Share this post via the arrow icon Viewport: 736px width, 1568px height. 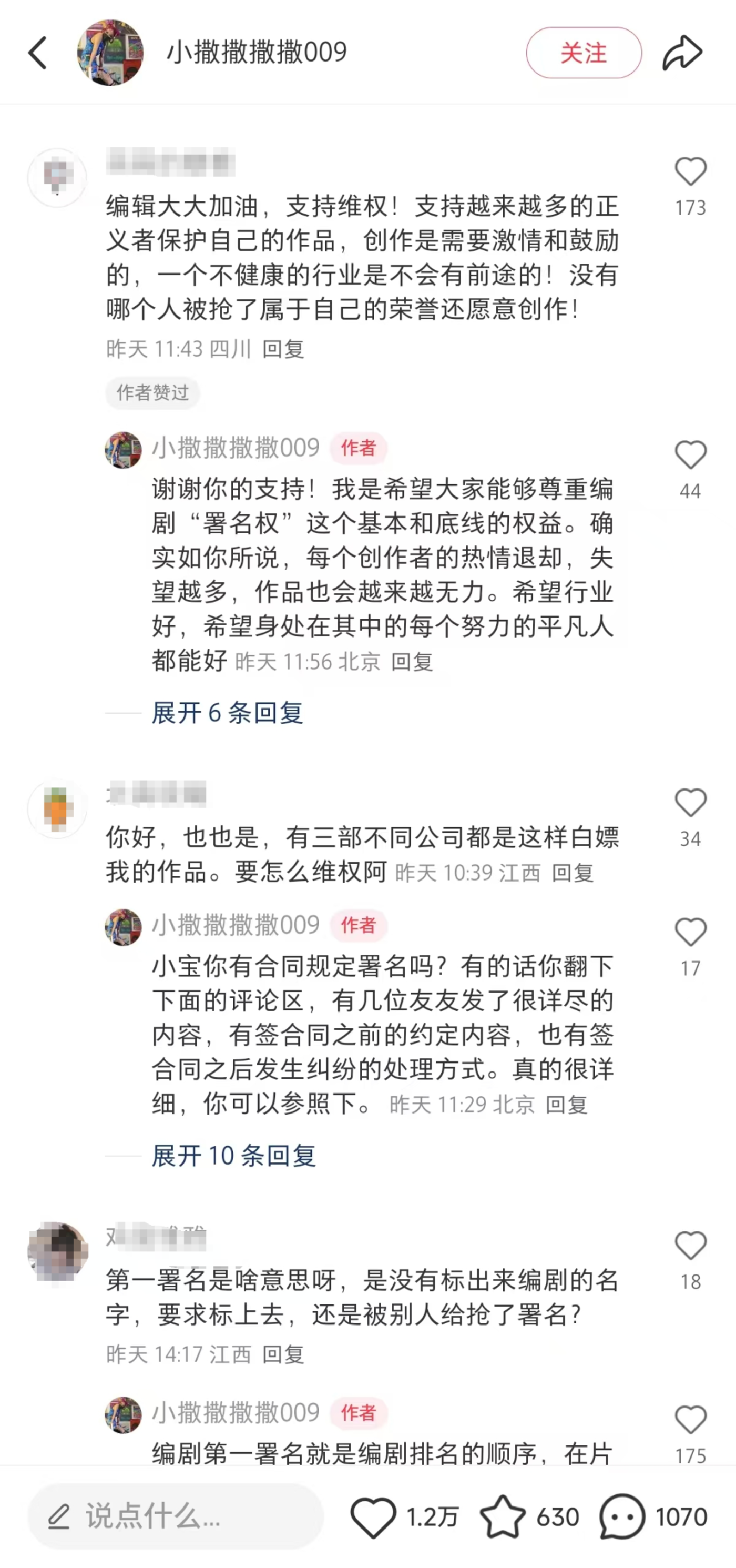click(682, 53)
